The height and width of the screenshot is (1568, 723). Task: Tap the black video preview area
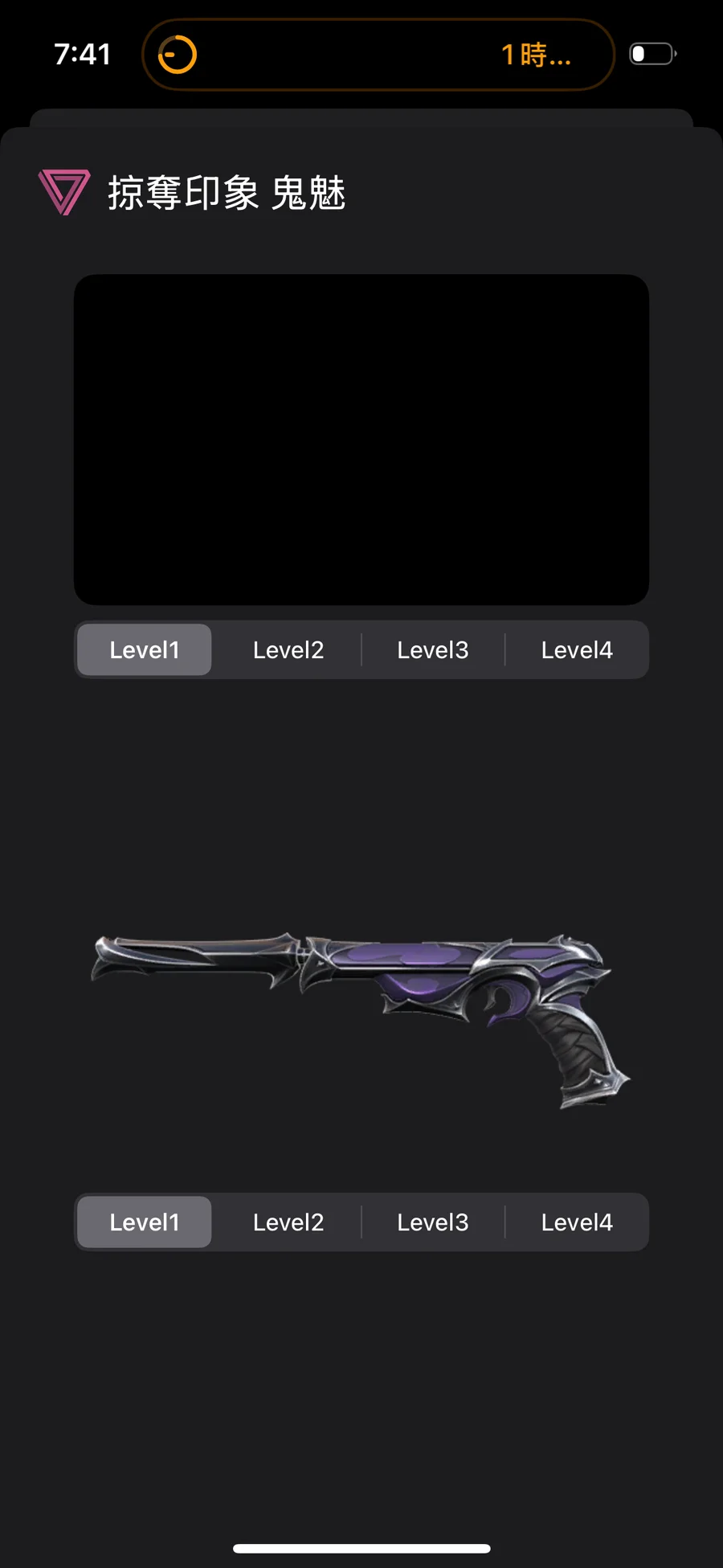(x=361, y=440)
